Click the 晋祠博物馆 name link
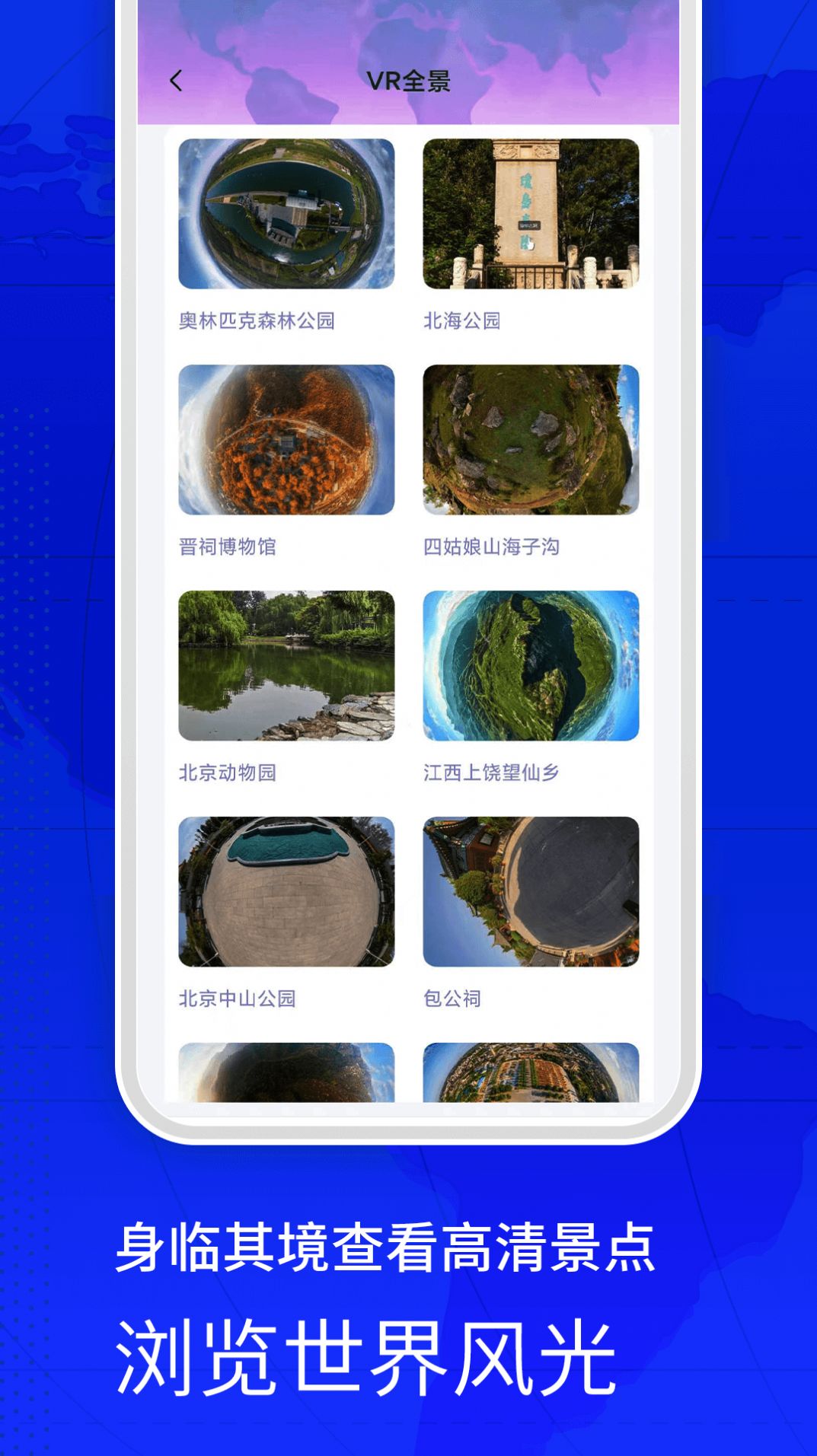Viewport: 817px width, 1456px height. 231,543
